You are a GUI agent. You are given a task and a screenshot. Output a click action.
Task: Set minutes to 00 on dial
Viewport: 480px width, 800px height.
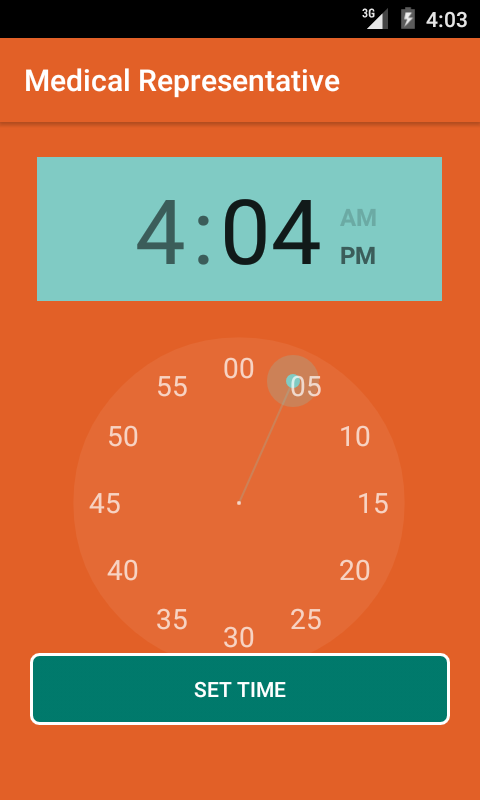pos(239,369)
